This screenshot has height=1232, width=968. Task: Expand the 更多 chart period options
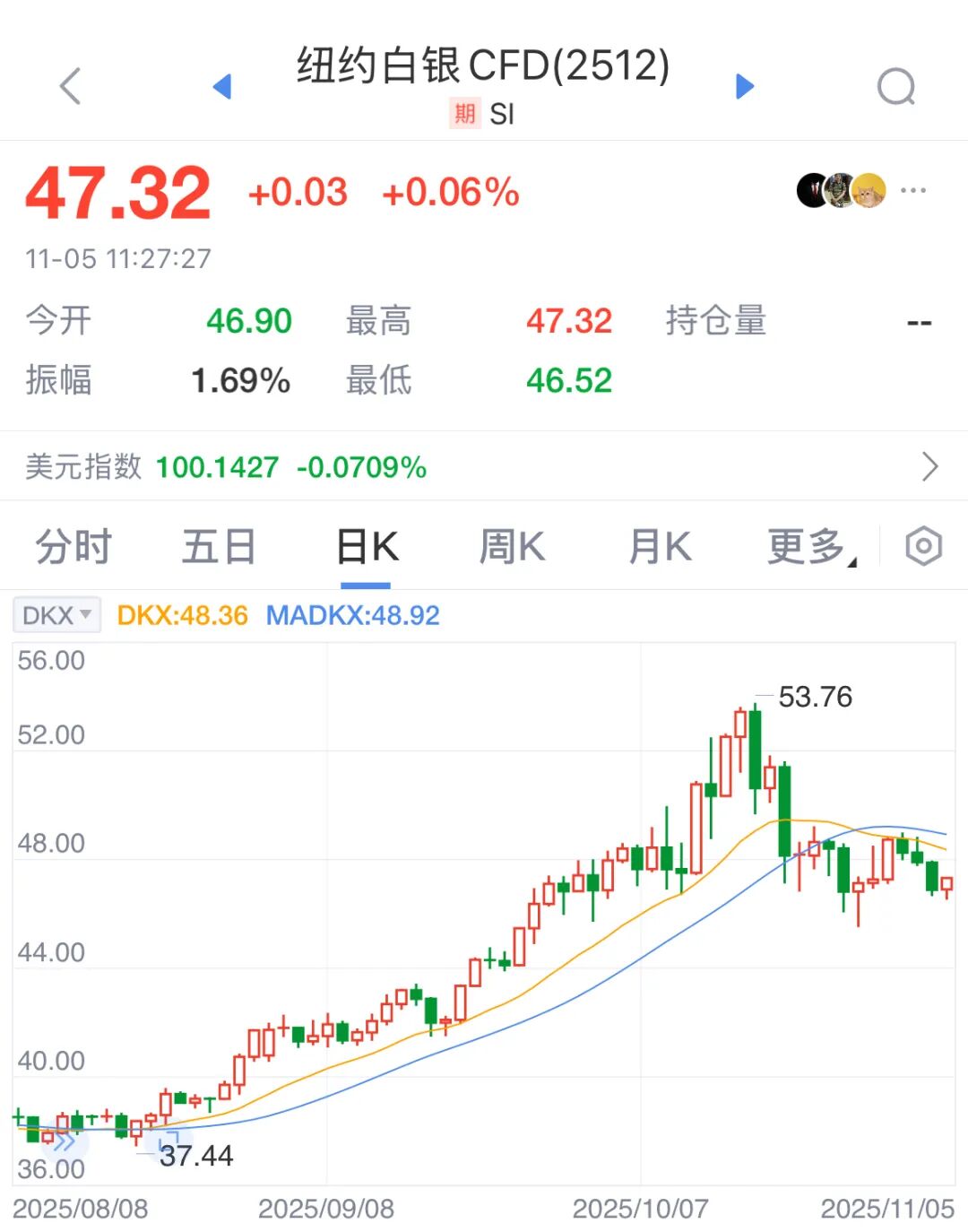(809, 546)
